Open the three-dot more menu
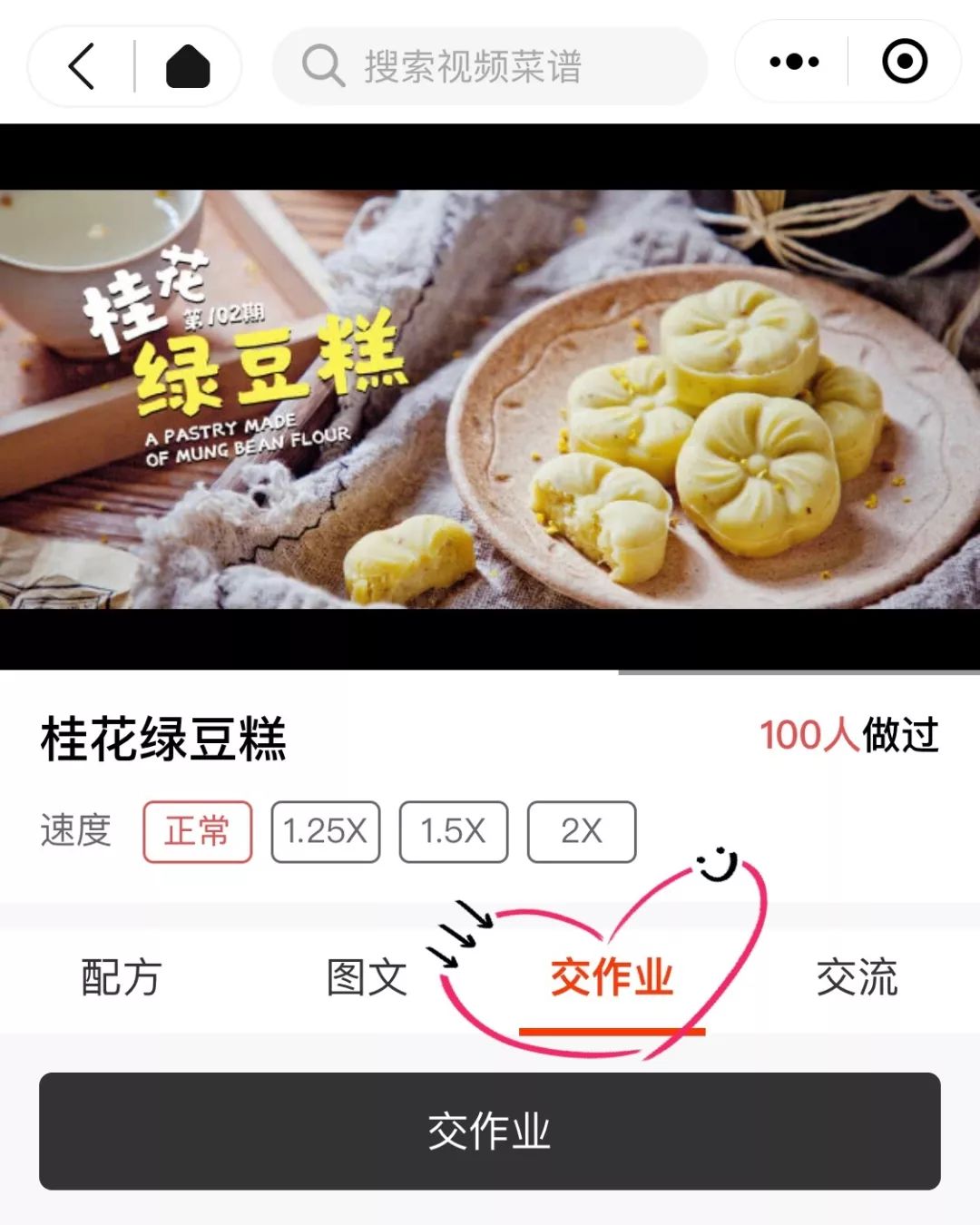The height and width of the screenshot is (1225, 980). click(794, 63)
